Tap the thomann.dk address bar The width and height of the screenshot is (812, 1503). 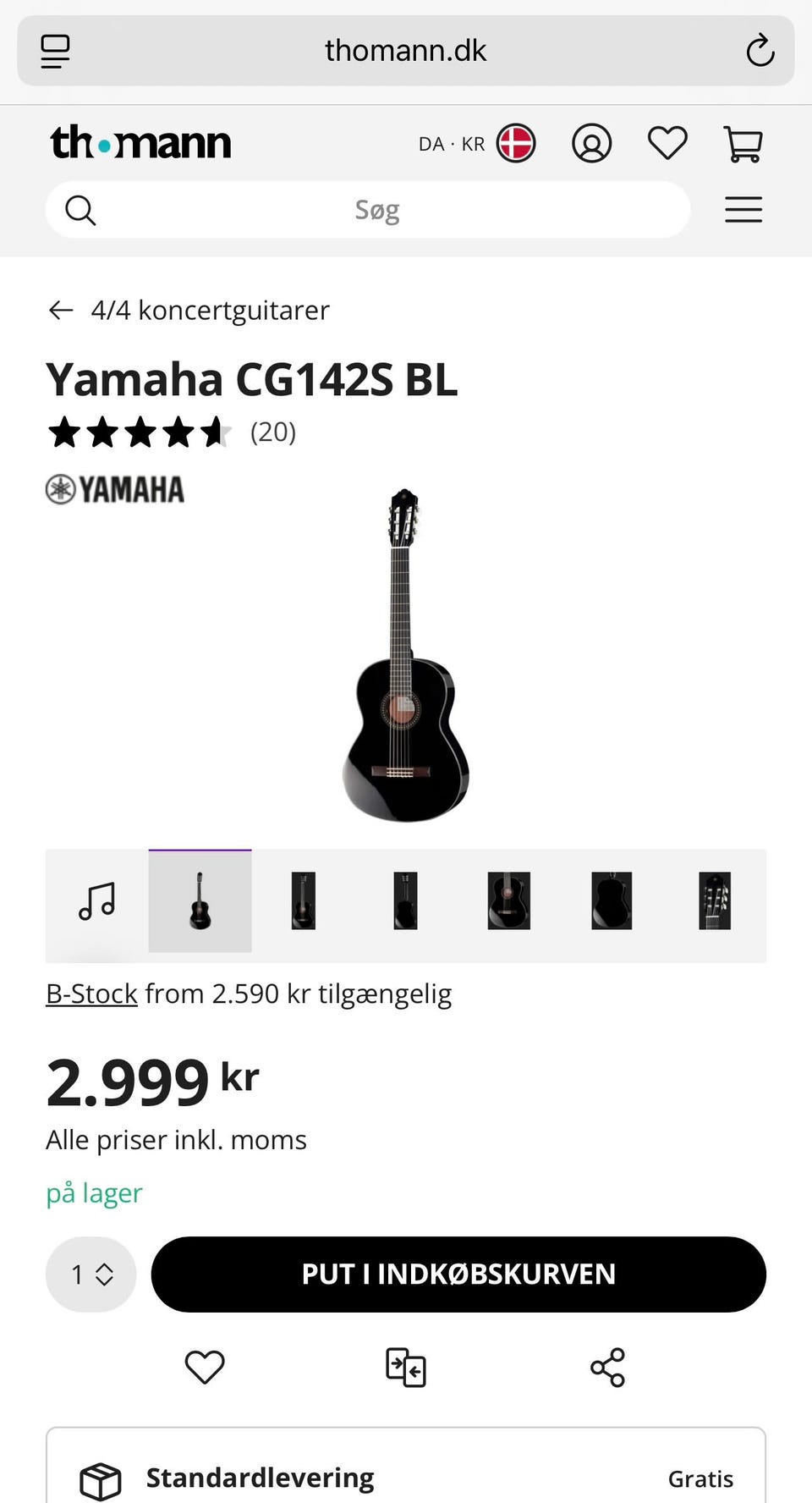pos(406,51)
